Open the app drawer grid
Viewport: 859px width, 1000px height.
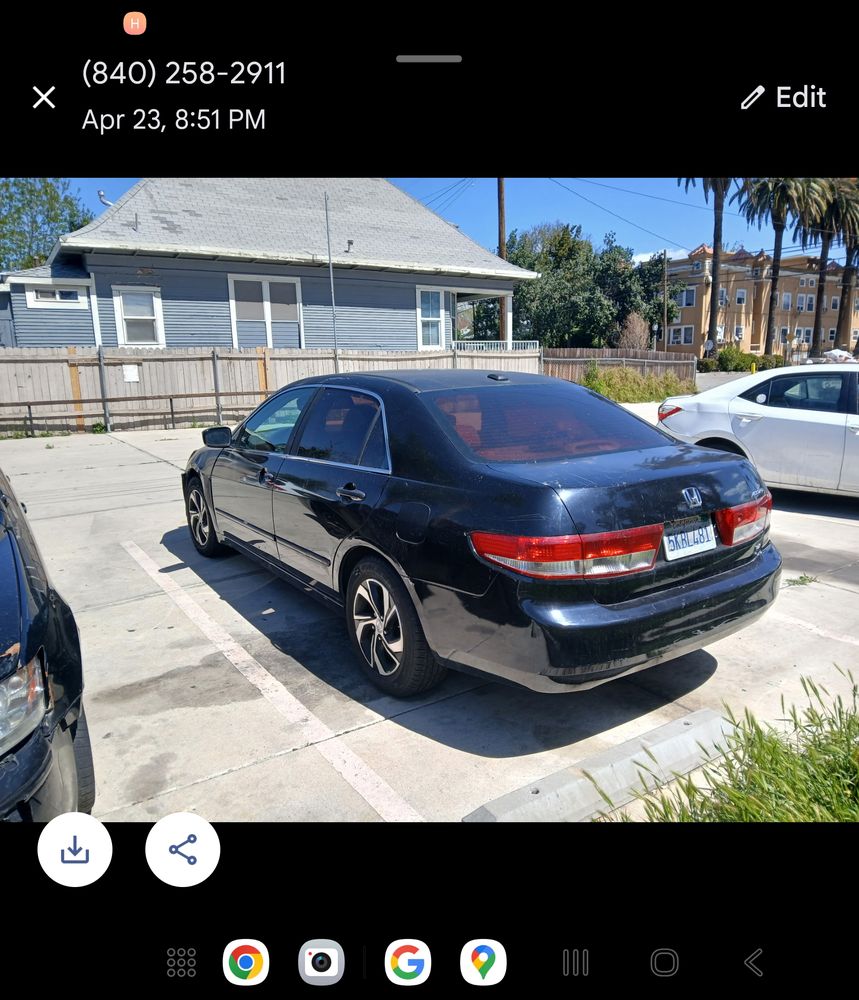pyautogui.click(x=180, y=962)
